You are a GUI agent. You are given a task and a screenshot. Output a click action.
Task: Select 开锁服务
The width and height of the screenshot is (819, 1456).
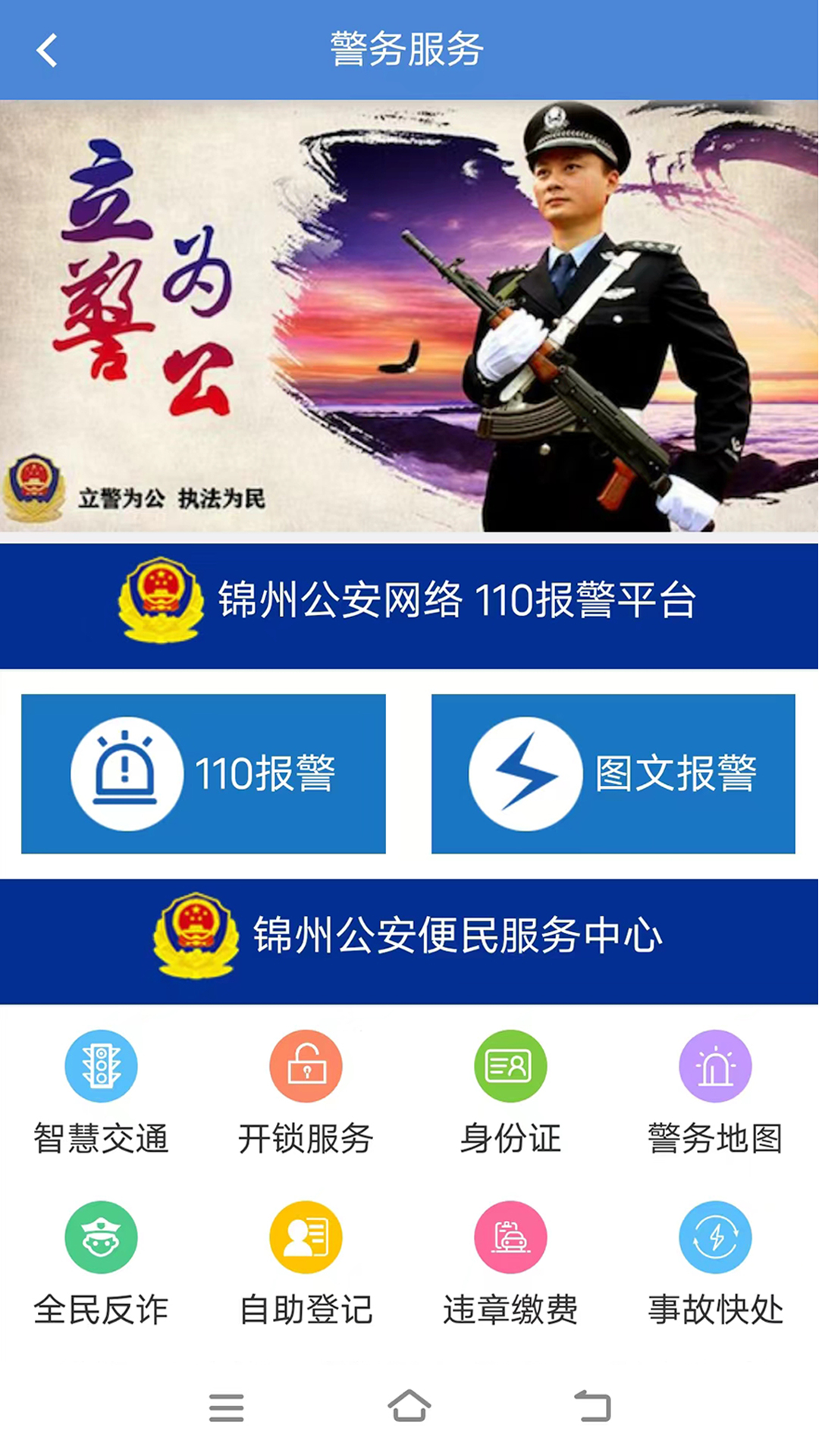coord(306,1092)
